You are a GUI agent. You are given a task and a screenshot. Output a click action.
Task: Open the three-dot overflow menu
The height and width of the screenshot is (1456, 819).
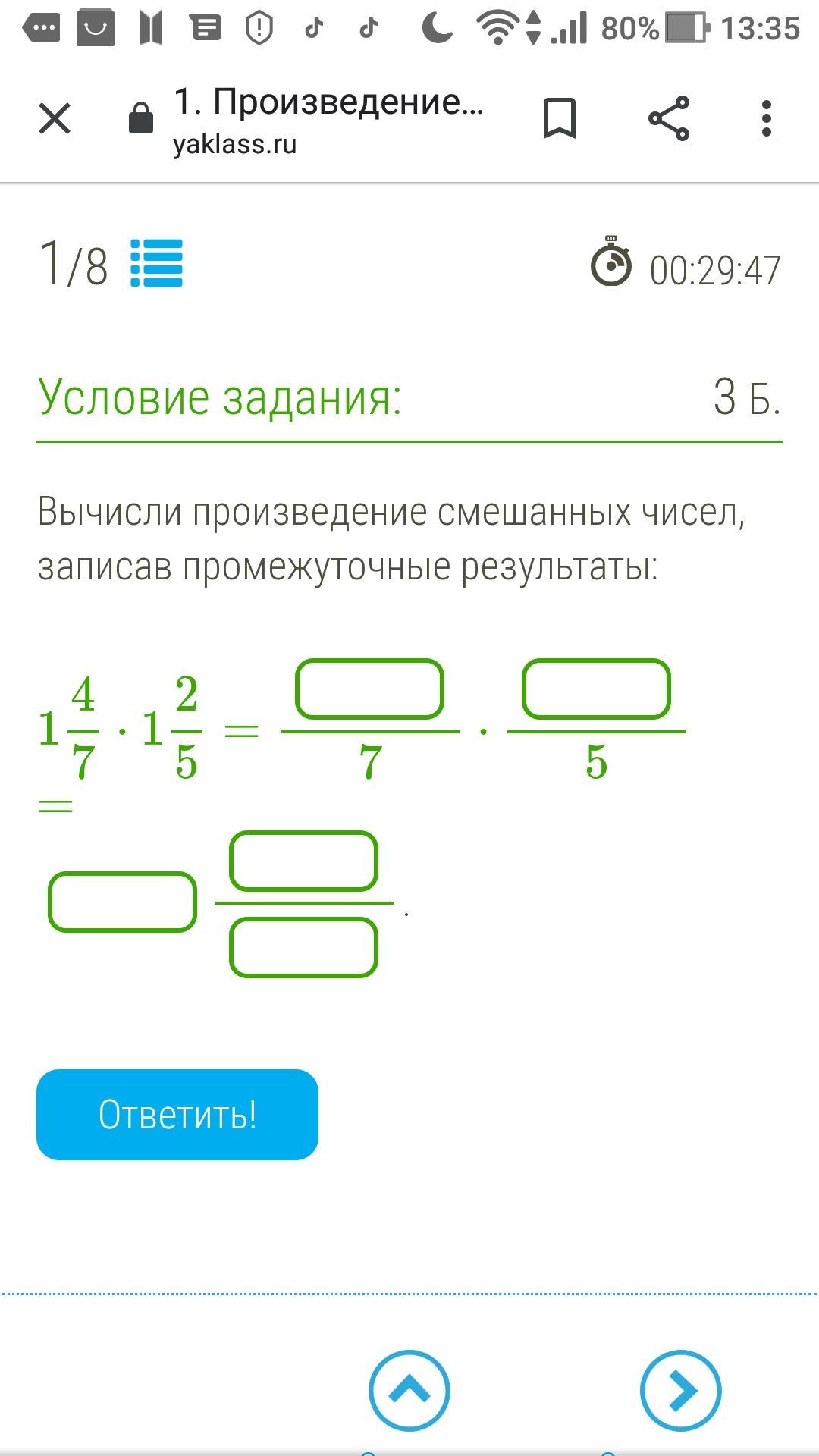coord(766,118)
